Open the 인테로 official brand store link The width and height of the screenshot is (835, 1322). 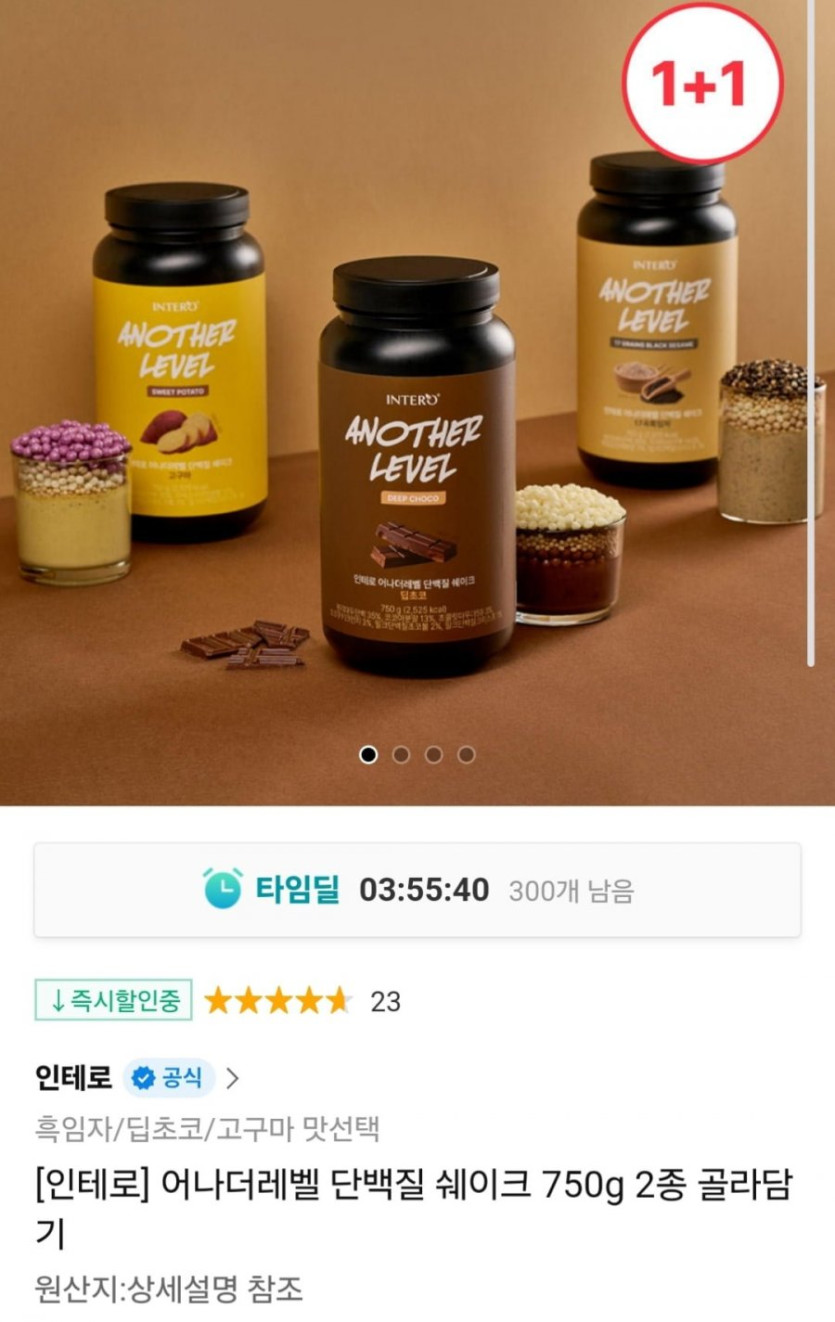coord(138,1078)
